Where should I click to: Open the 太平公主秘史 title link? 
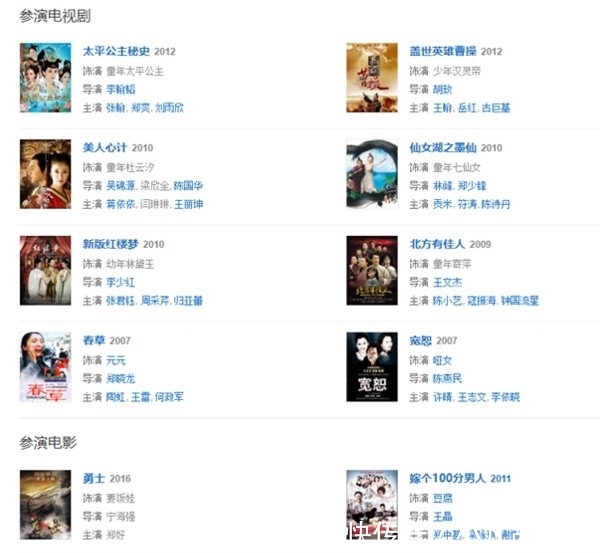pyautogui.click(x=116, y=51)
